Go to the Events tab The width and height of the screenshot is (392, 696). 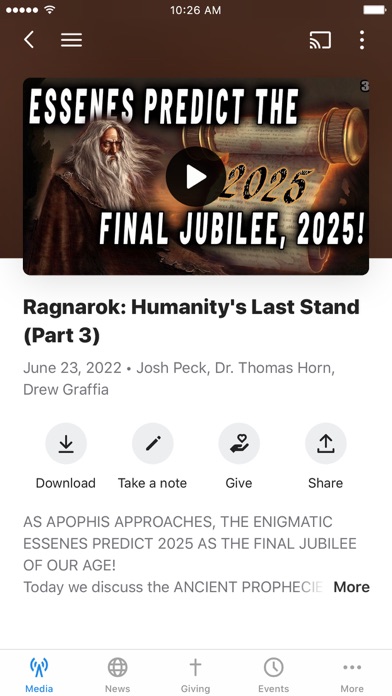coord(273,675)
